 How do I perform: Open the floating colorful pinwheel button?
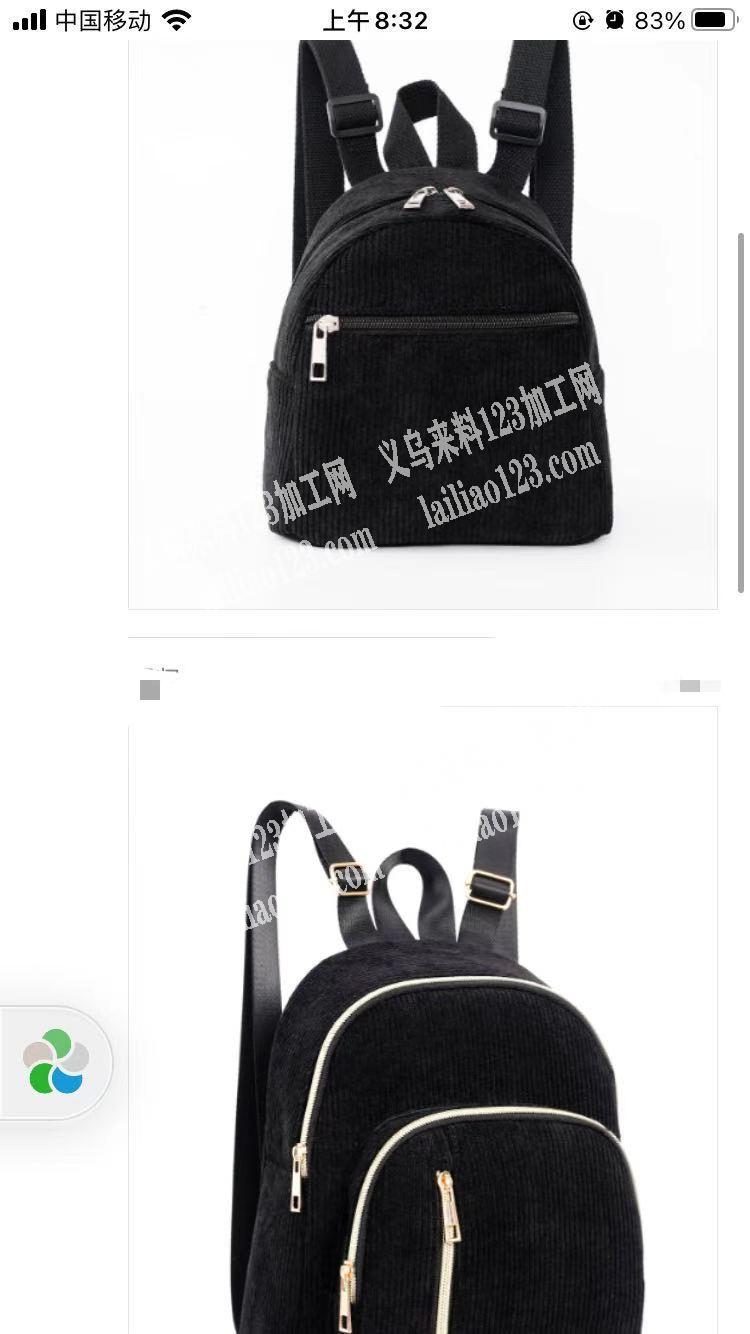(56, 1061)
